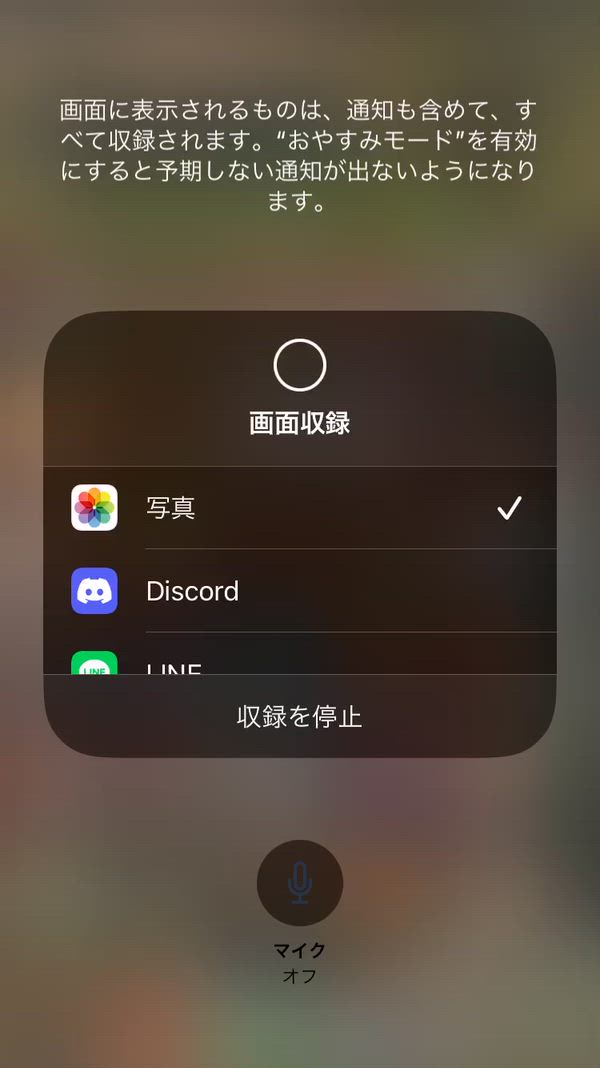Tap 収録を停止 to stop recording

[299, 716]
